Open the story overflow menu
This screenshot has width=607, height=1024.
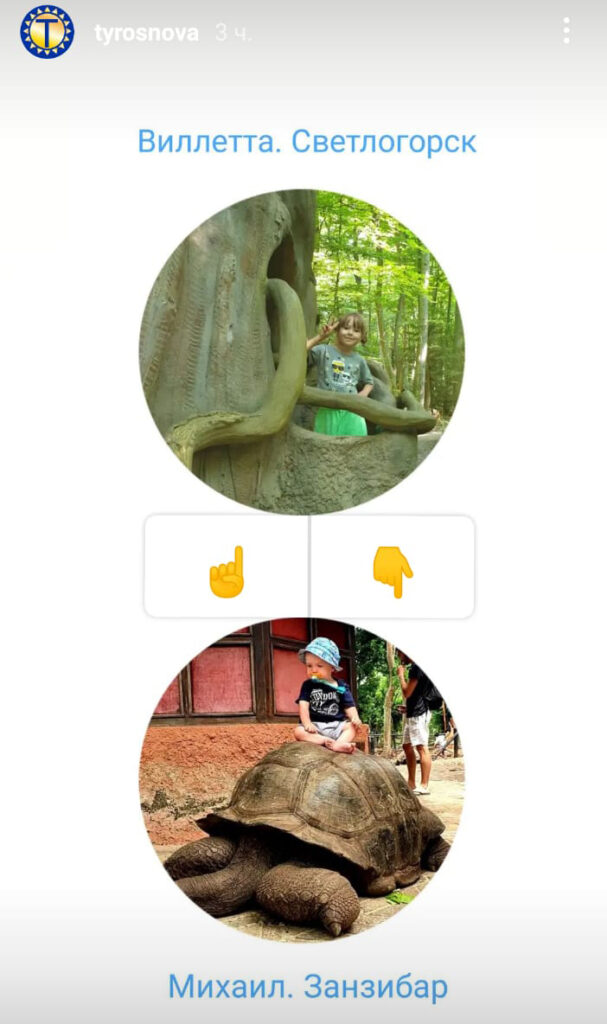[x=566, y=31]
